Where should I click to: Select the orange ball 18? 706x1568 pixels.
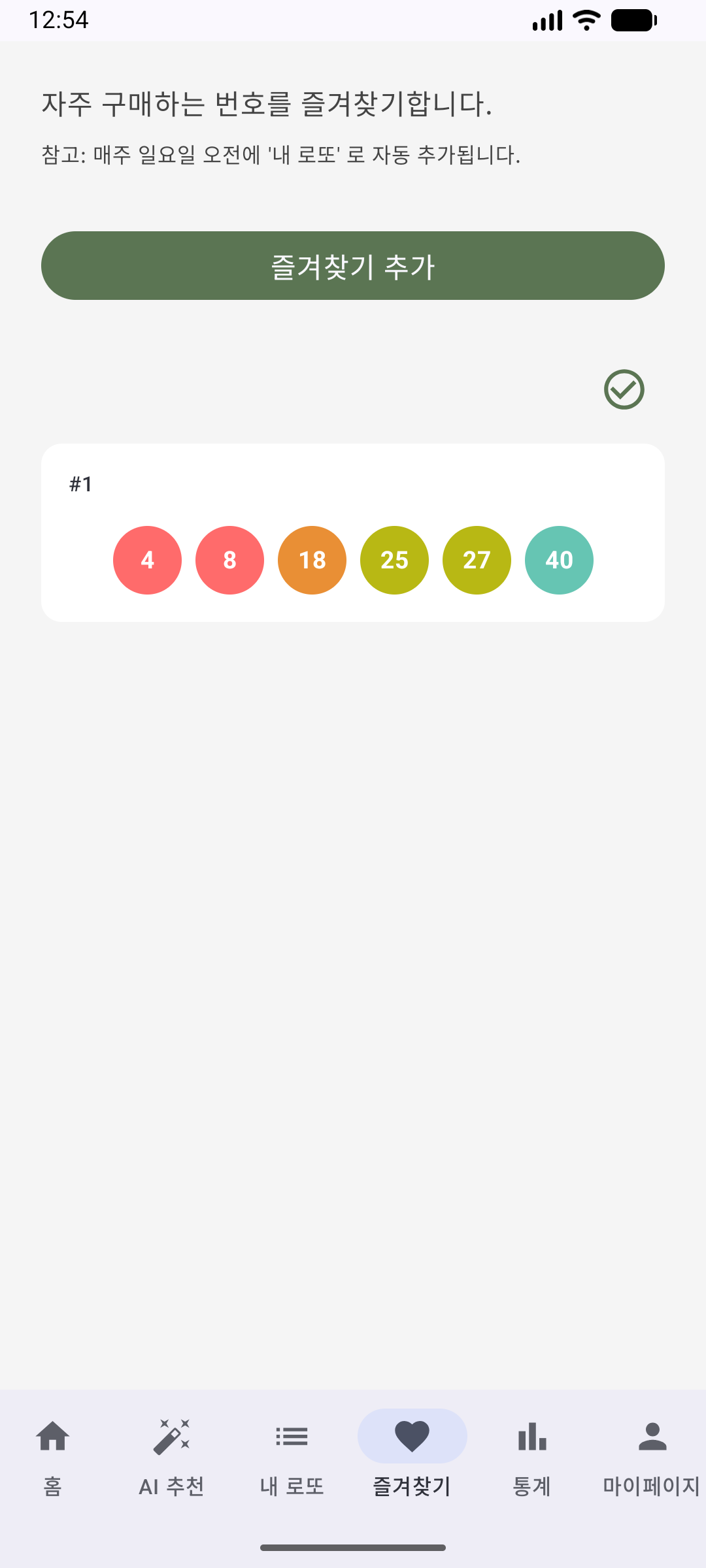pos(312,560)
